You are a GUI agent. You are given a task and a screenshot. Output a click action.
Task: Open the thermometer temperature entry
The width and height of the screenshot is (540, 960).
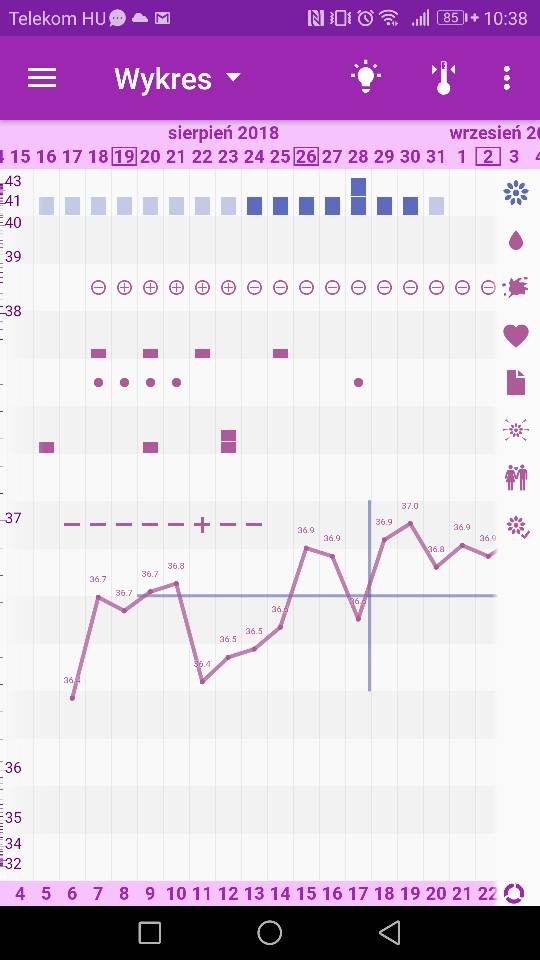pyautogui.click(x=443, y=78)
